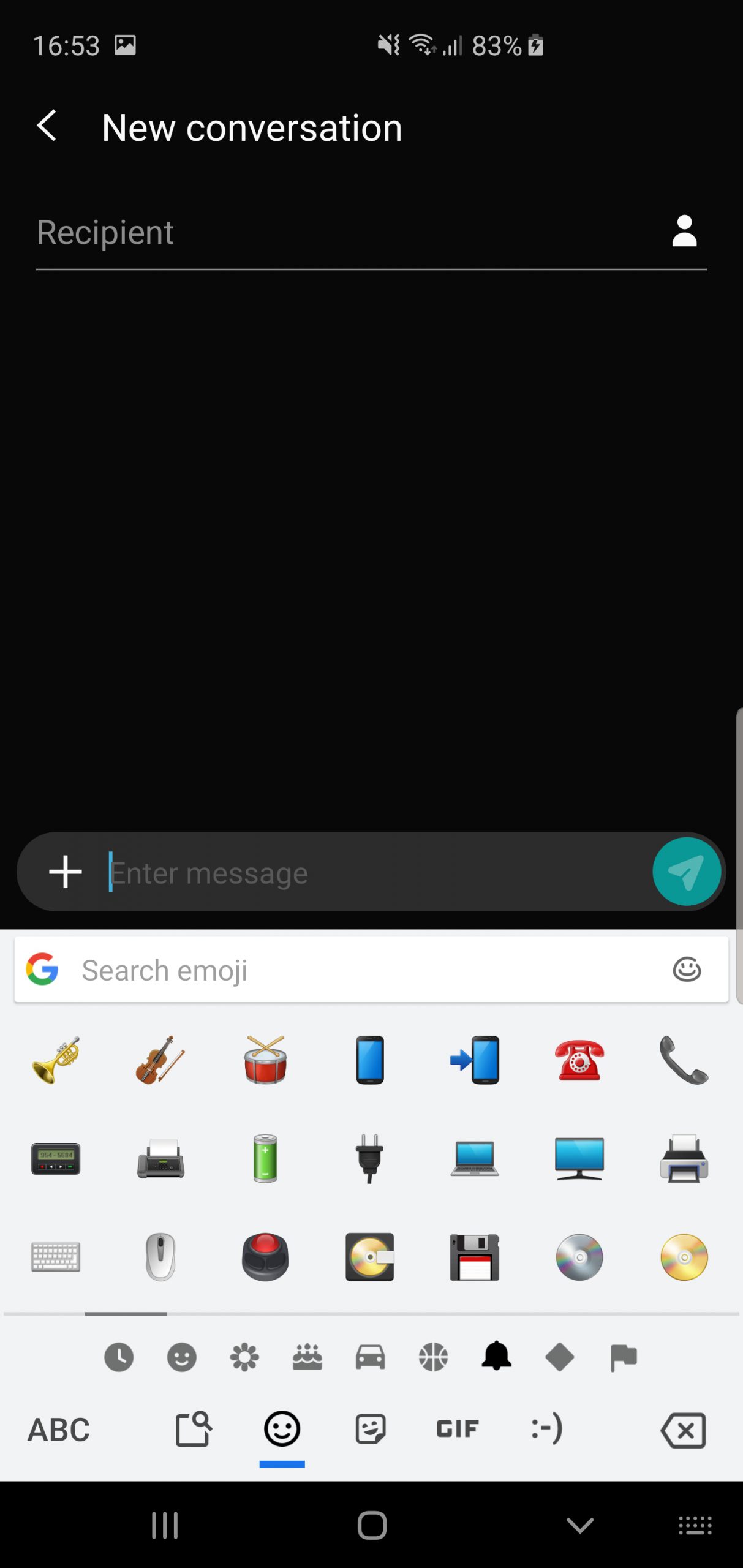
Task: Switch to emoticons :-) tab
Action: coord(546,1429)
